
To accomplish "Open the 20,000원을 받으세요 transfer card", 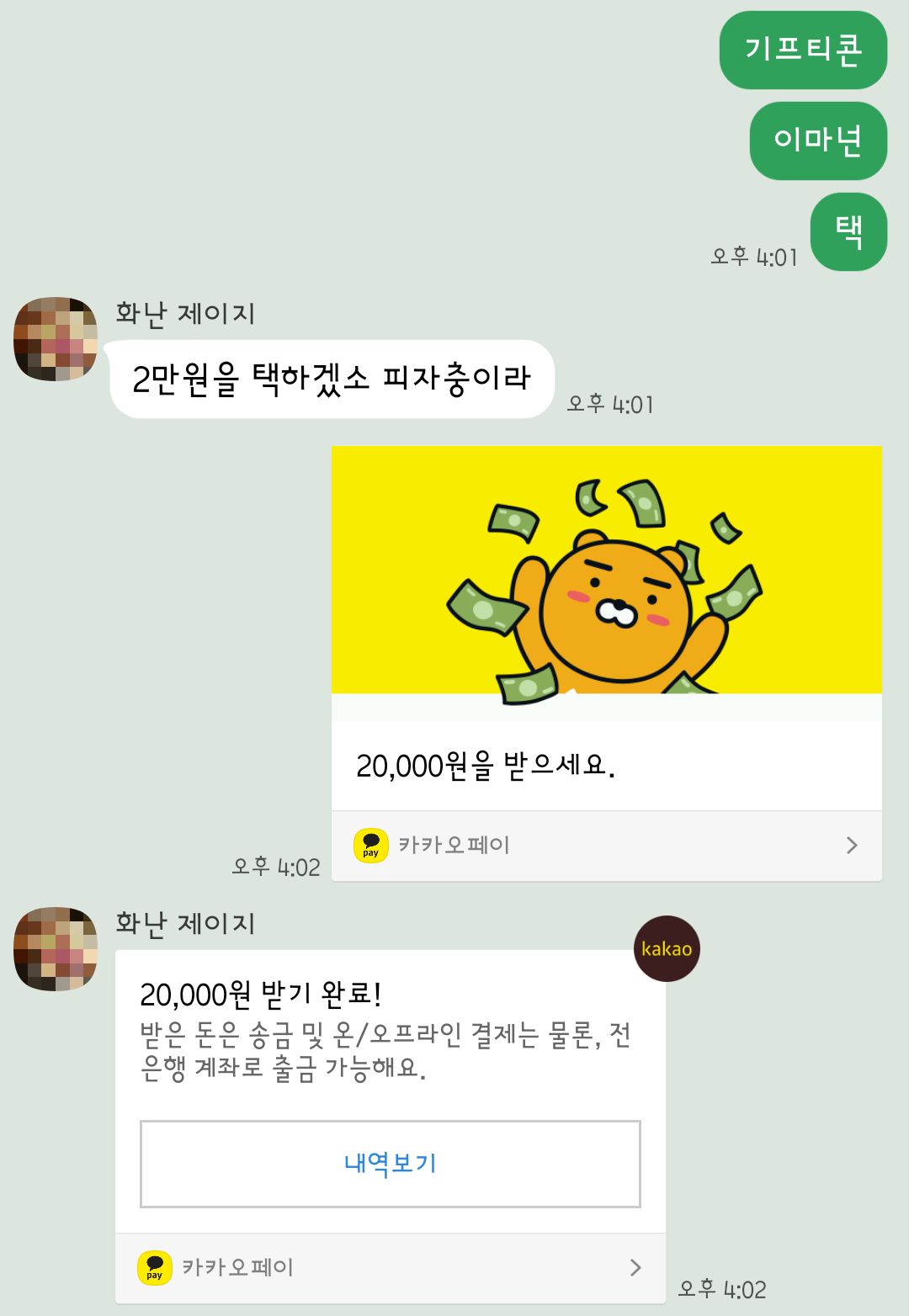I will [x=606, y=627].
